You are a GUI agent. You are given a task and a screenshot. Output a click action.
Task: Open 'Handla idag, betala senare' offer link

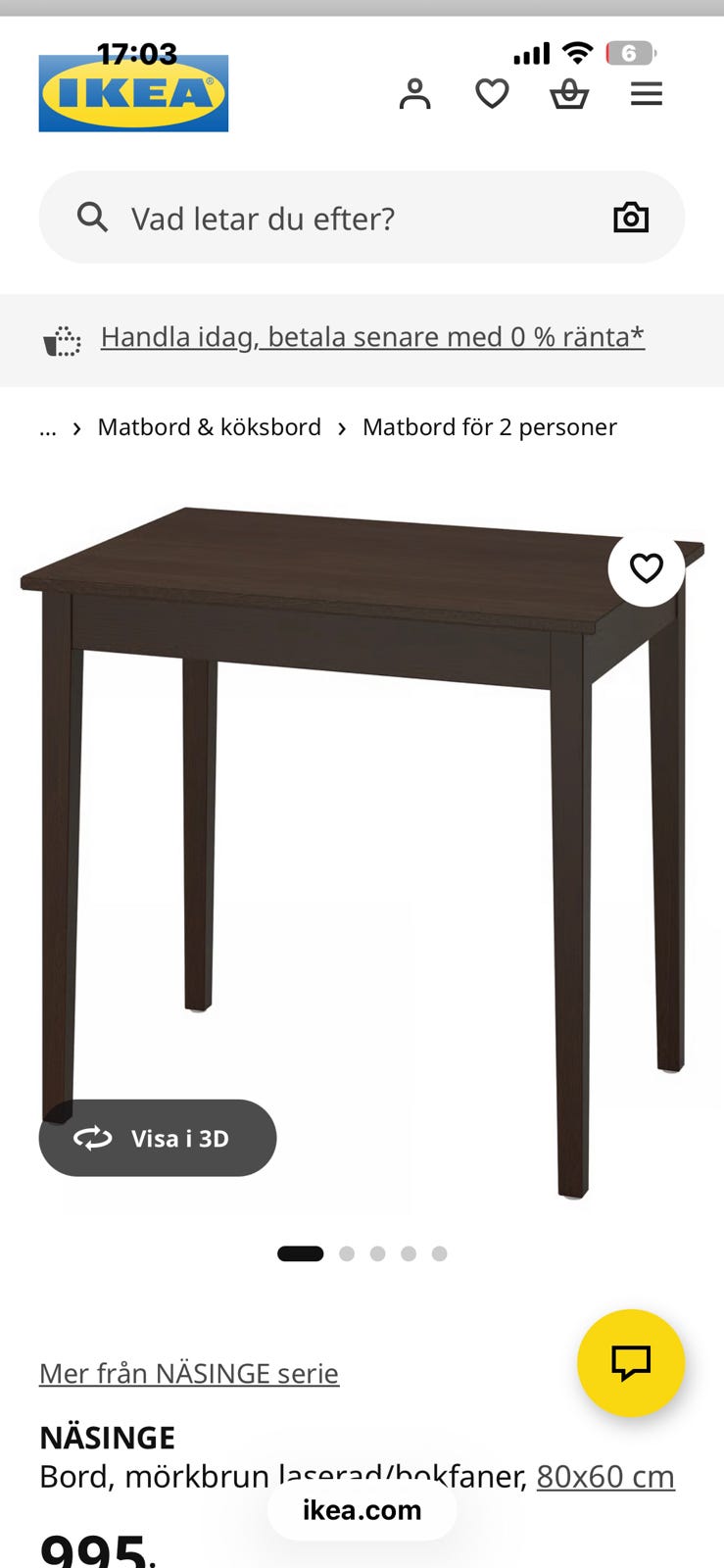(x=372, y=337)
